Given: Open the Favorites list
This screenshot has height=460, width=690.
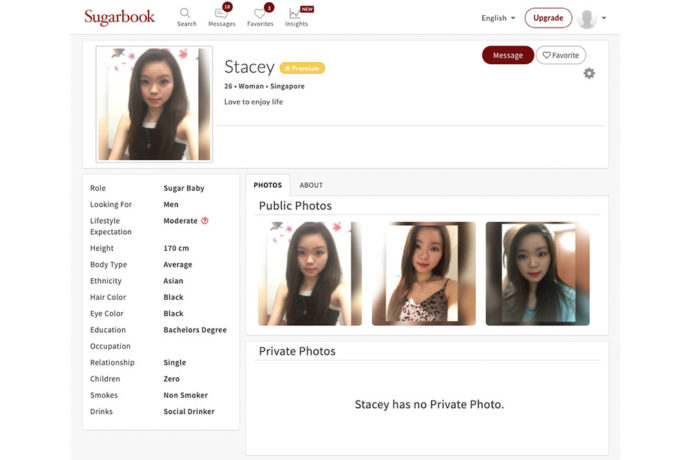Looking at the screenshot, I should coord(260,16).
